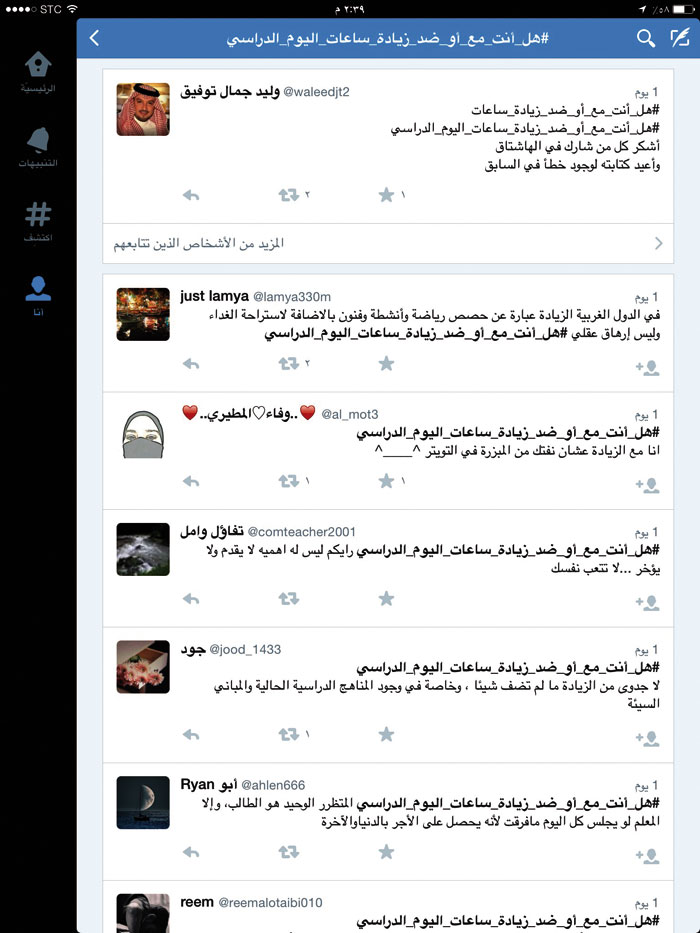Favorite the tweet by al_mot3

coord(387,482)
